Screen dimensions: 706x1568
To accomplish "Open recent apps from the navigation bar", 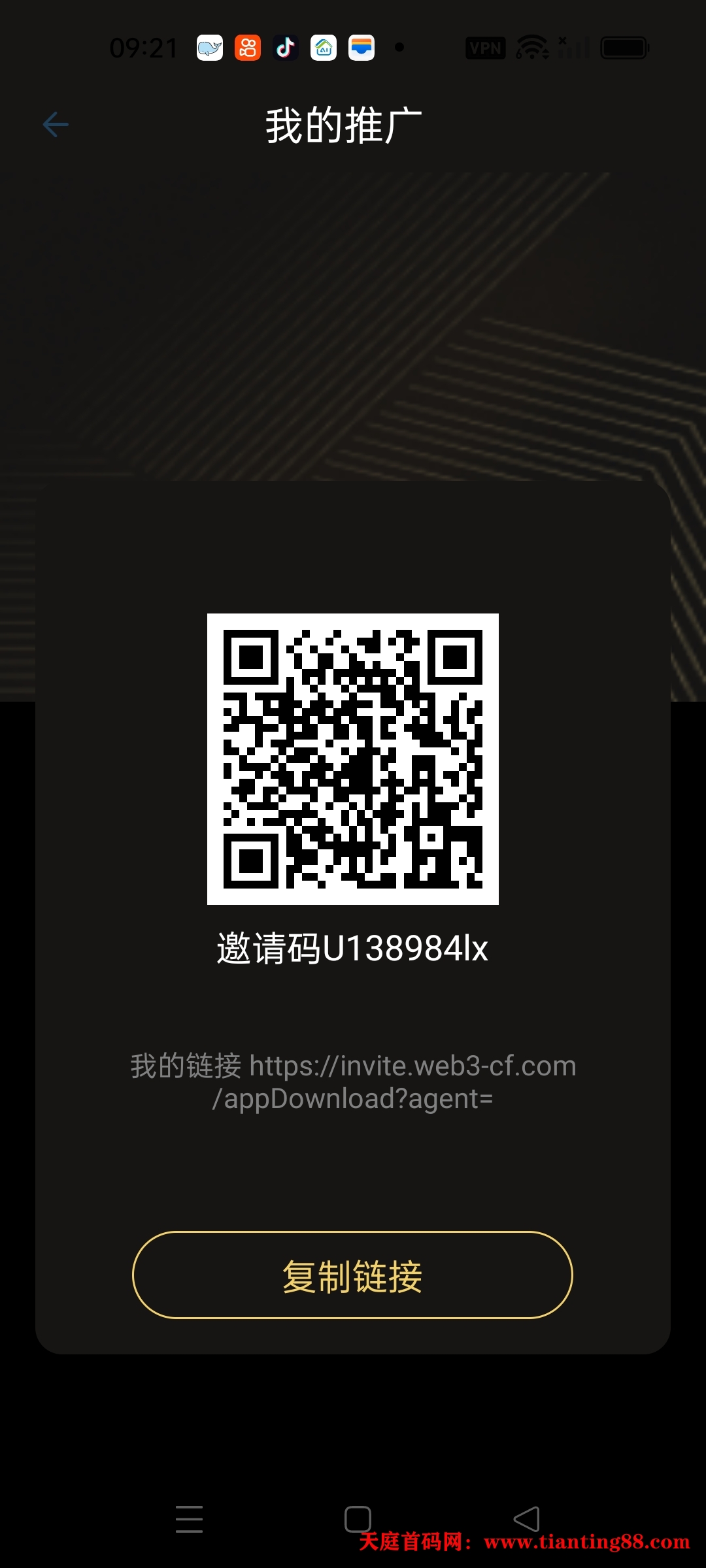I will pos(189,1518).
